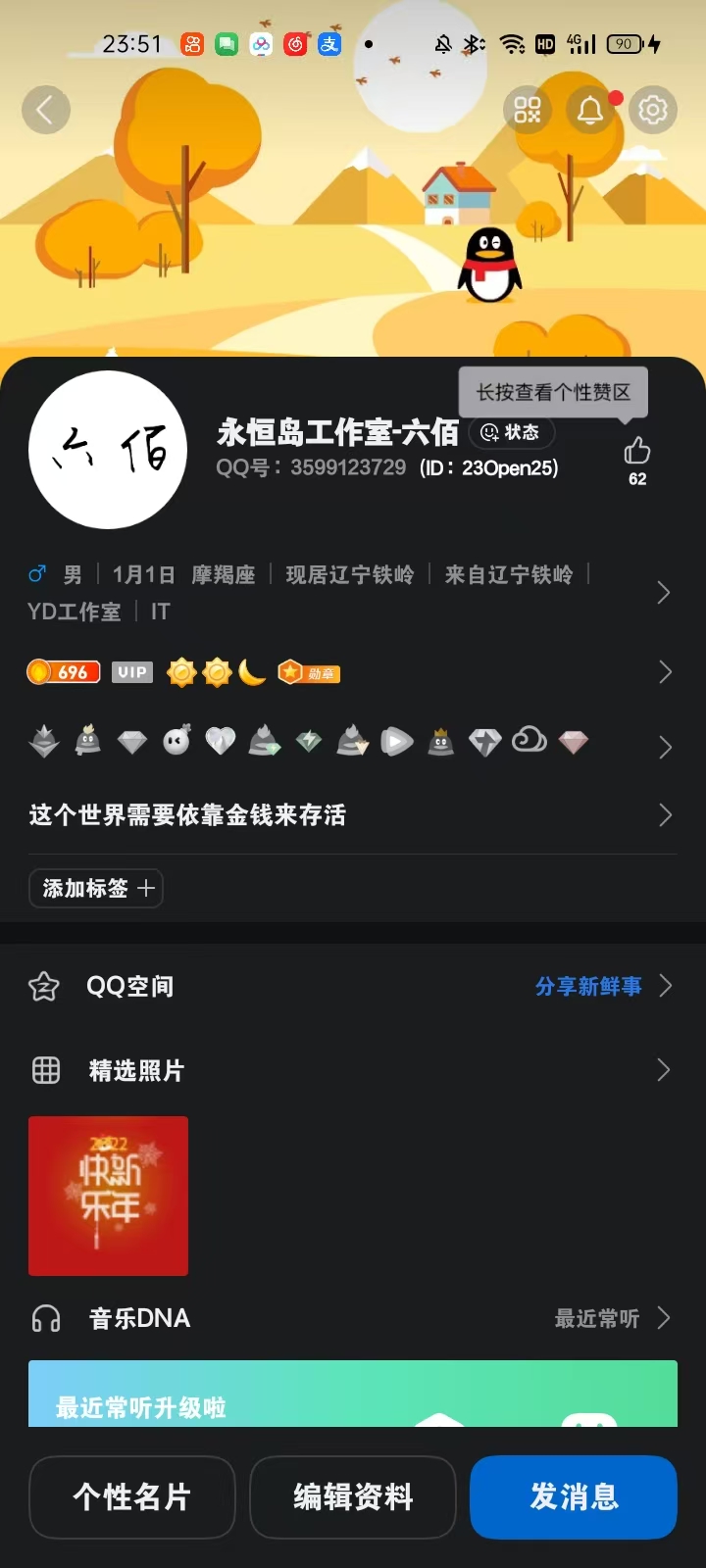Image resolution: width=706 pixels, height=1568 pixels.
Task: Open the 最近常听升级啦 banner
Action: pos(353,1395)
